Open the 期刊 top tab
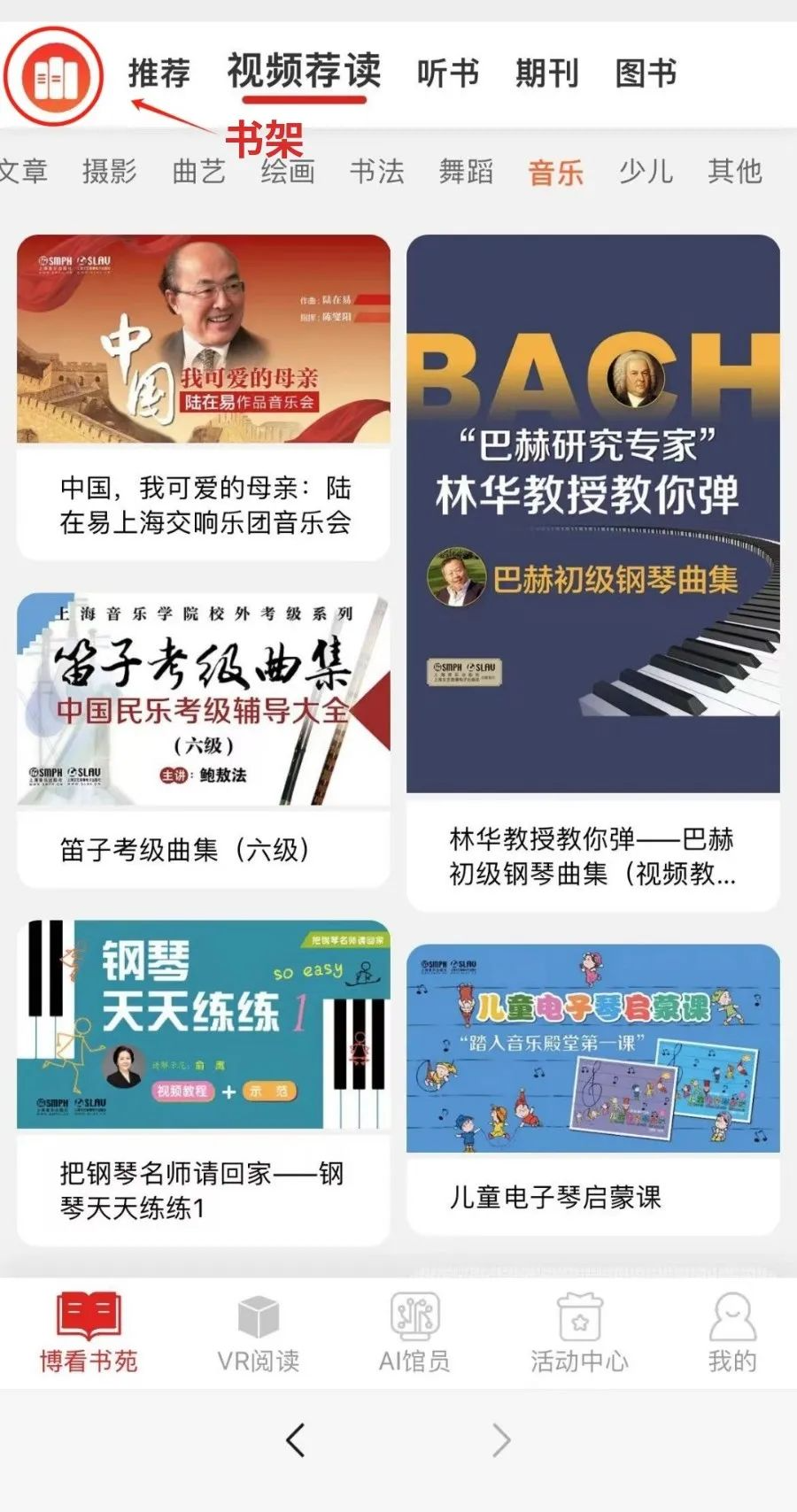Viewport: 797px width, 1512px height. (x=546, y=73)
